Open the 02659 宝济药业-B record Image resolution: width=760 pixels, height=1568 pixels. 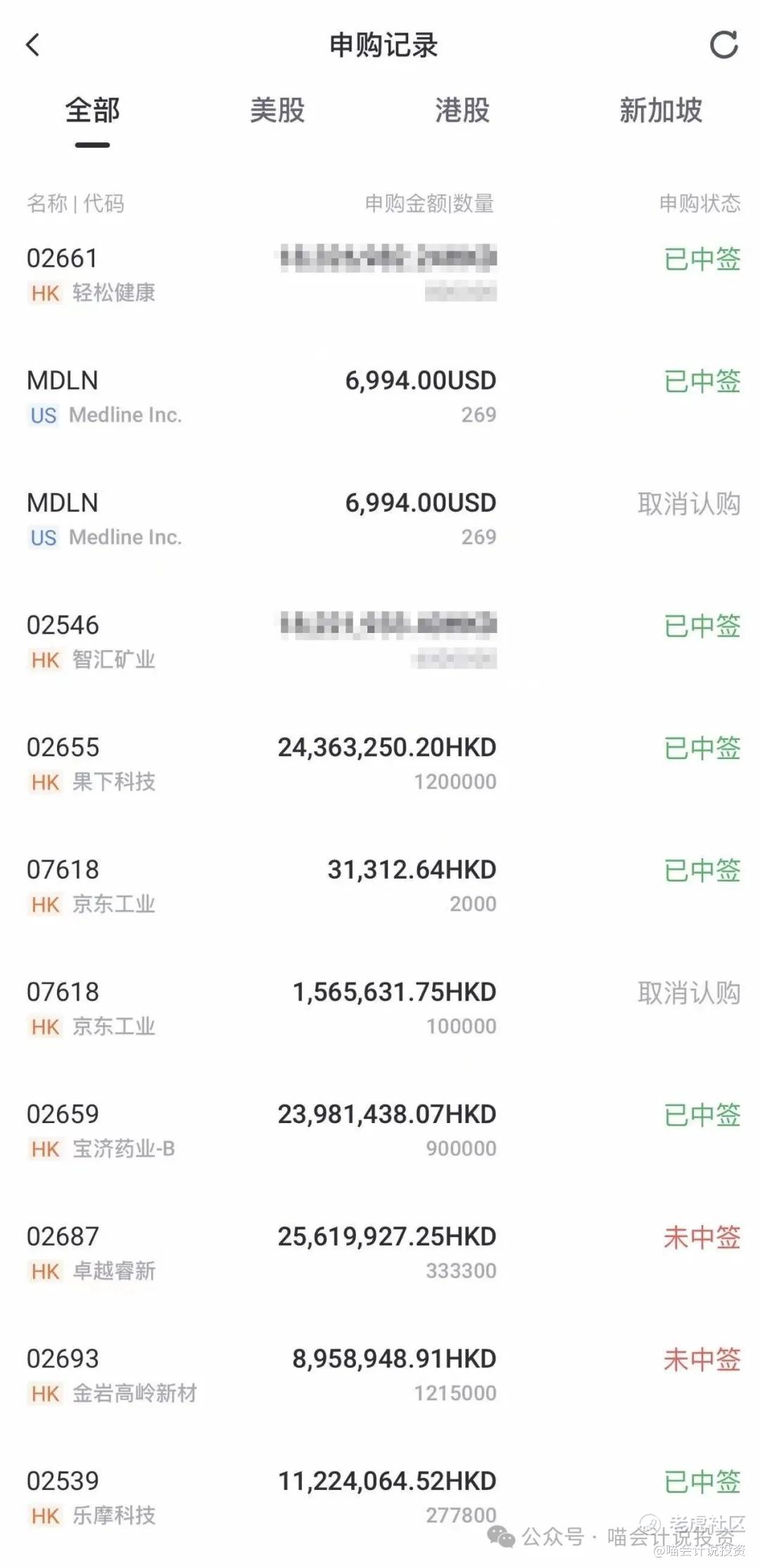tap(380, 1131)
